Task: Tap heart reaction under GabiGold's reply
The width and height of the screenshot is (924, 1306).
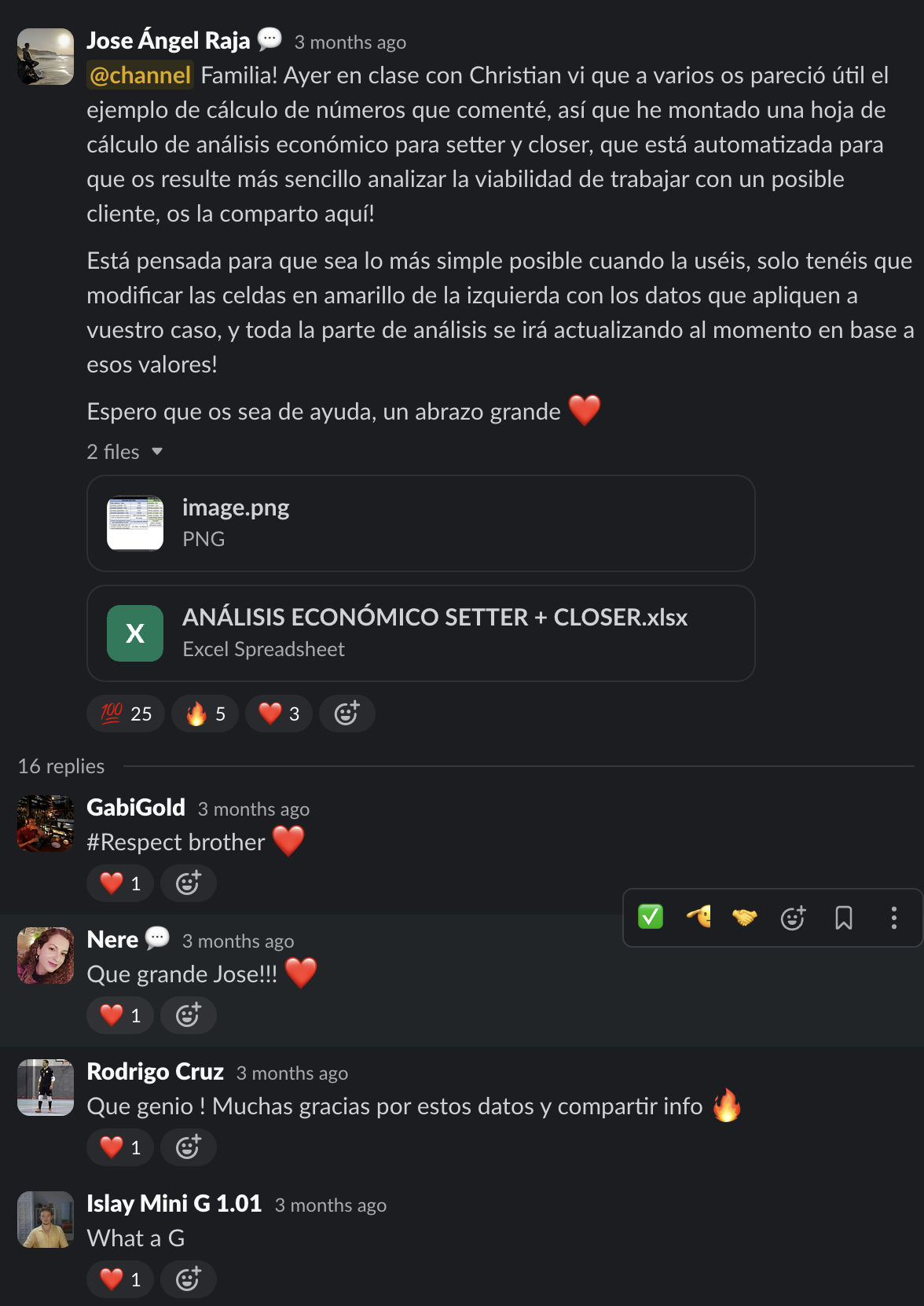Action: tap(120, 883)
